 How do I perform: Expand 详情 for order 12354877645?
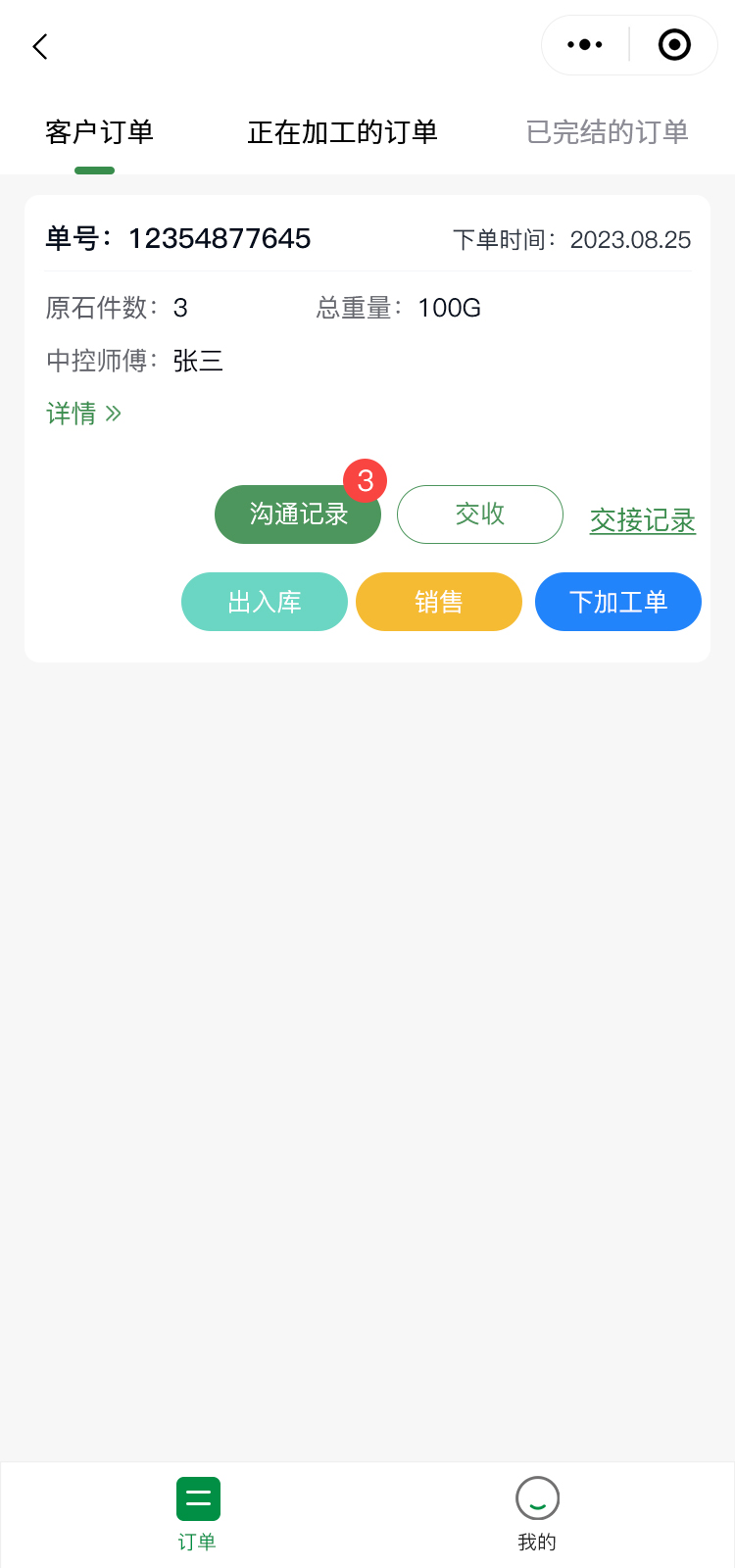point(83,414)
